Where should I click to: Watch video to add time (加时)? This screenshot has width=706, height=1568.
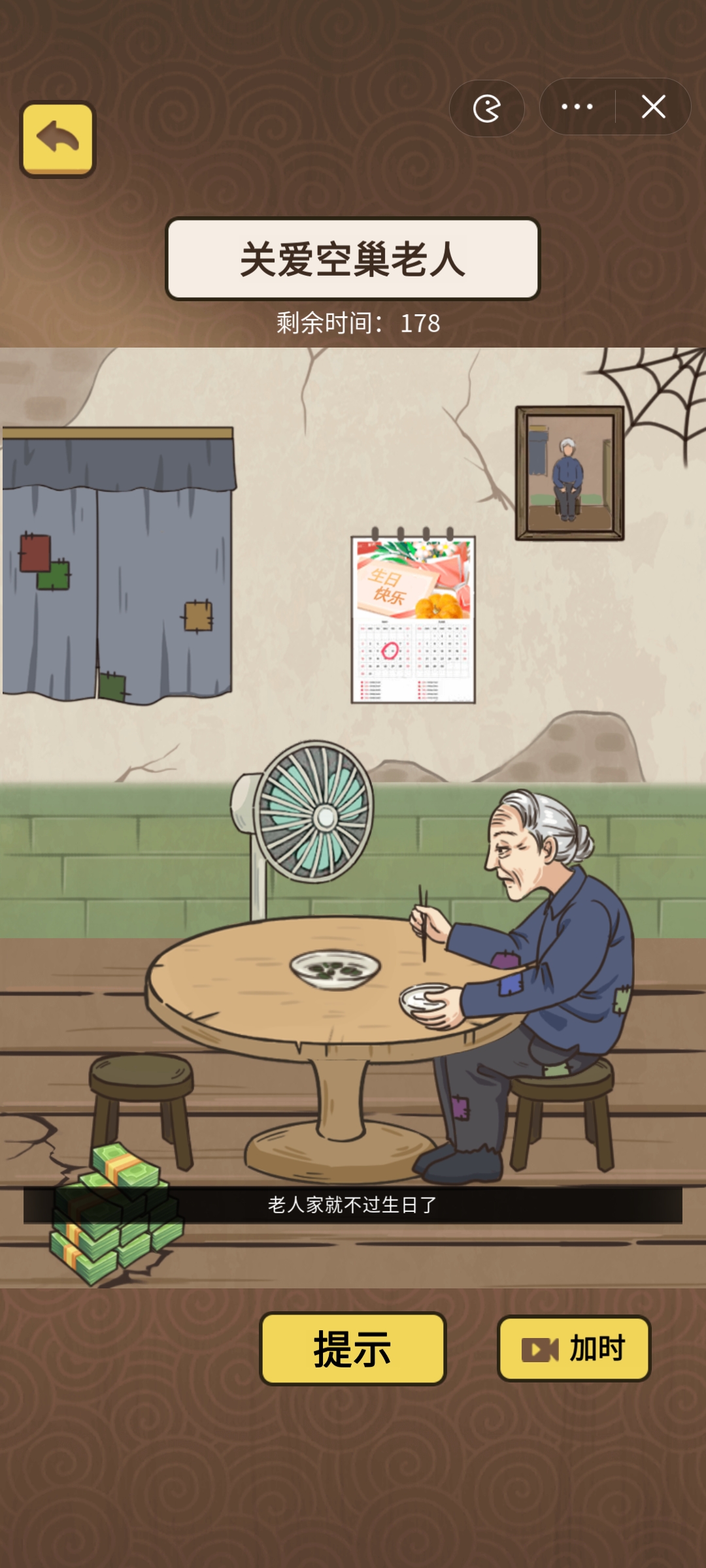(x=574, y=1348)
